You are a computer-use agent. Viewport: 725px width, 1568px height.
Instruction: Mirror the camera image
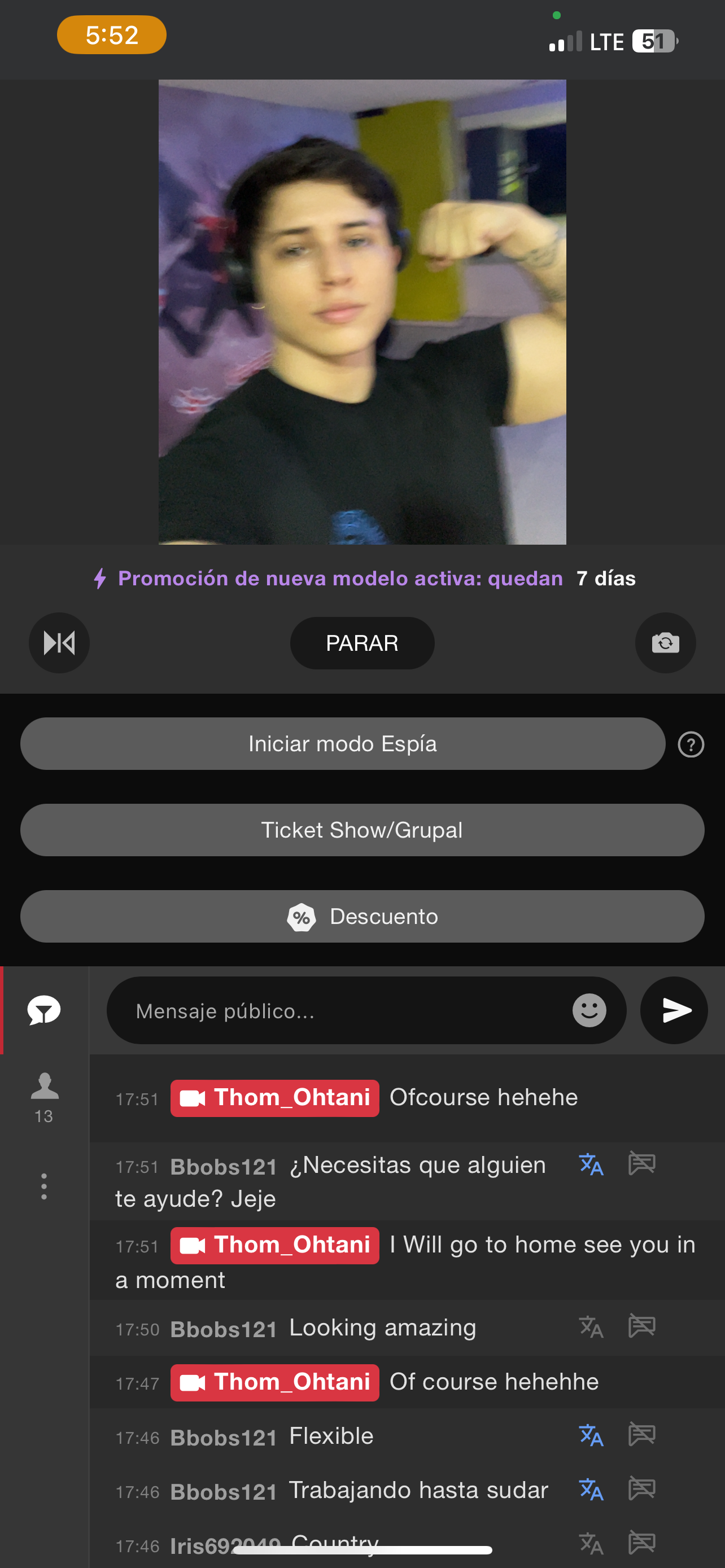pyautogui.click(x=59, y=643)
